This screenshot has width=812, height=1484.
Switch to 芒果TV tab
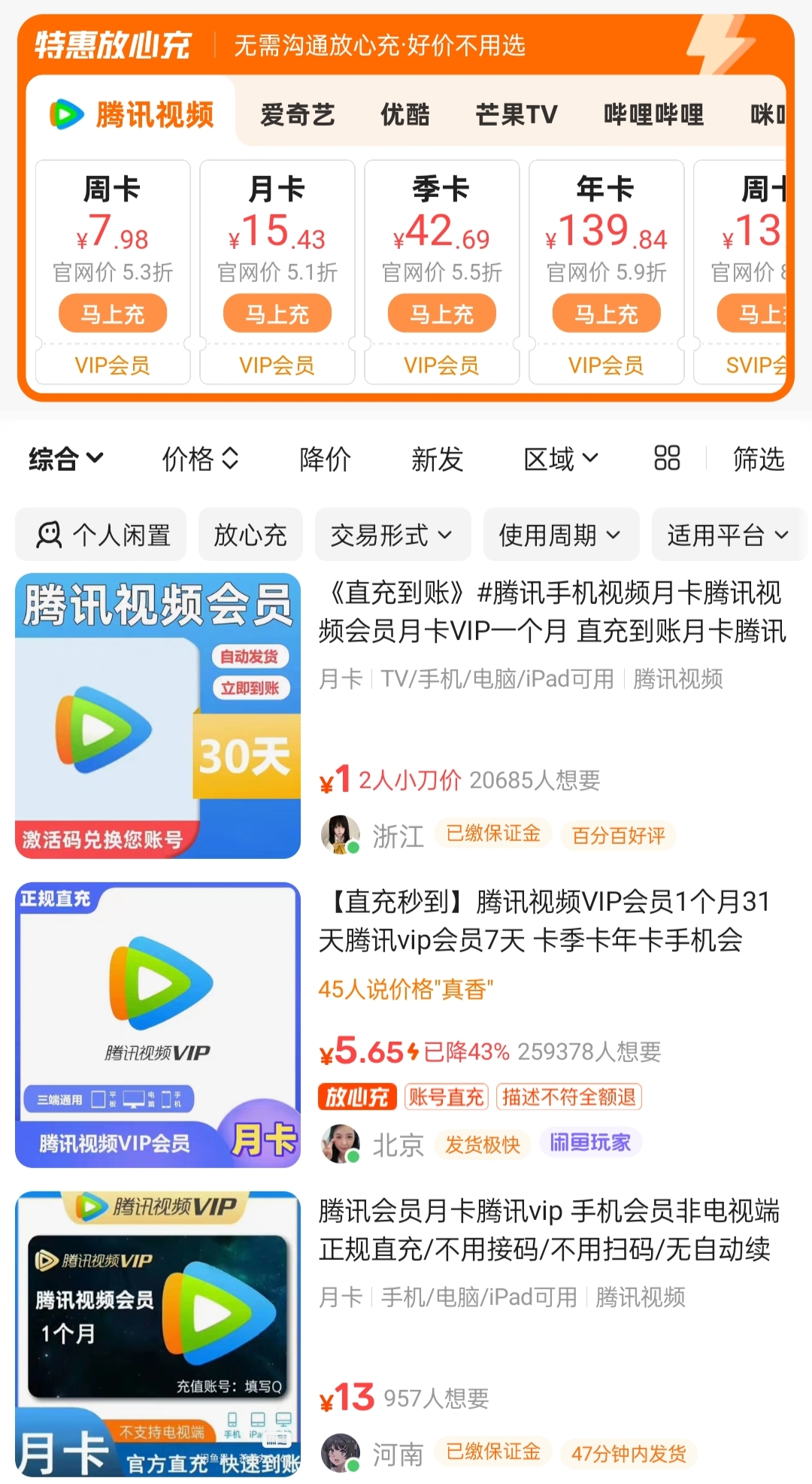pyautogui.click(x=516, y=115)
